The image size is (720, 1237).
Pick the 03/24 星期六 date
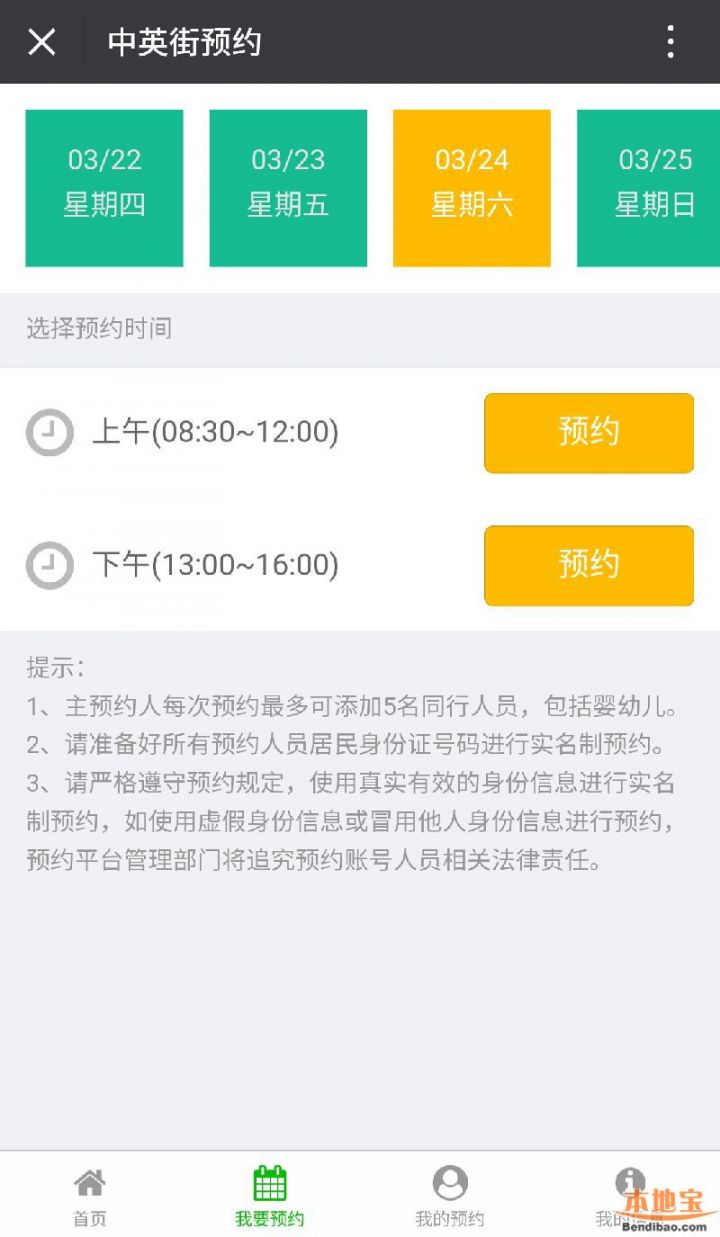[472, 188]
